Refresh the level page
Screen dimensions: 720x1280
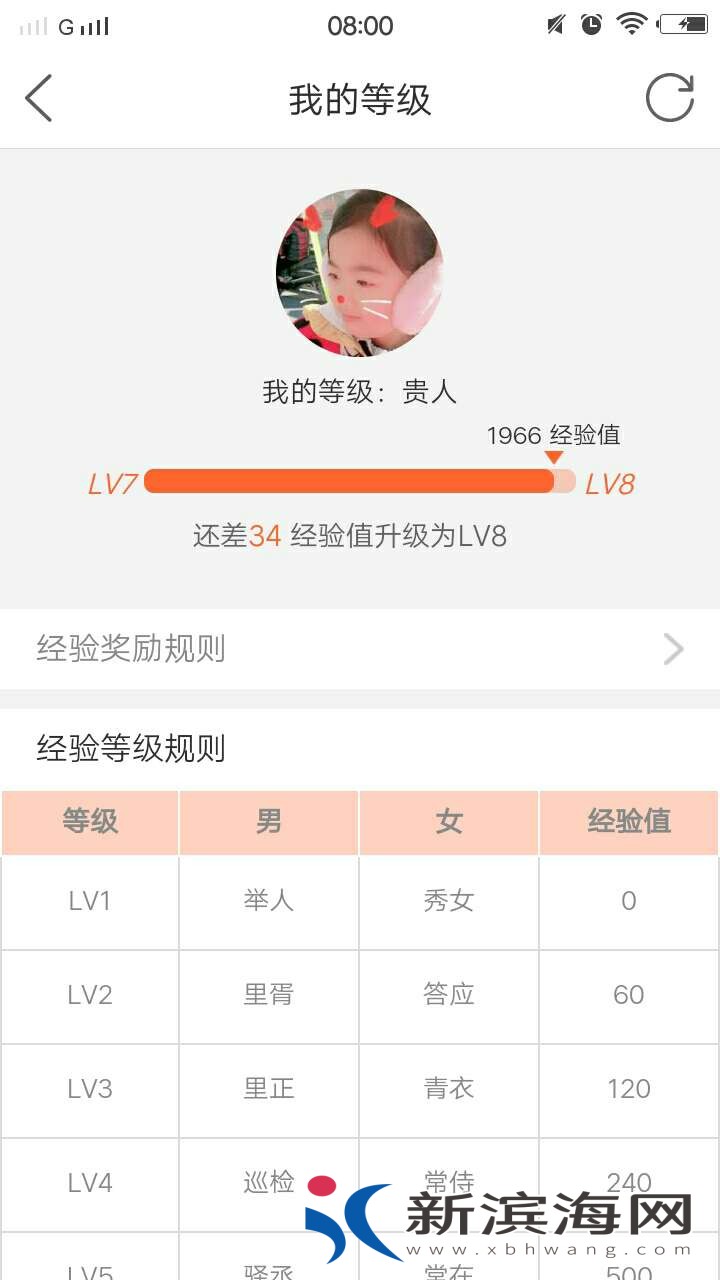pyautogui.click(x=669, y=99)
